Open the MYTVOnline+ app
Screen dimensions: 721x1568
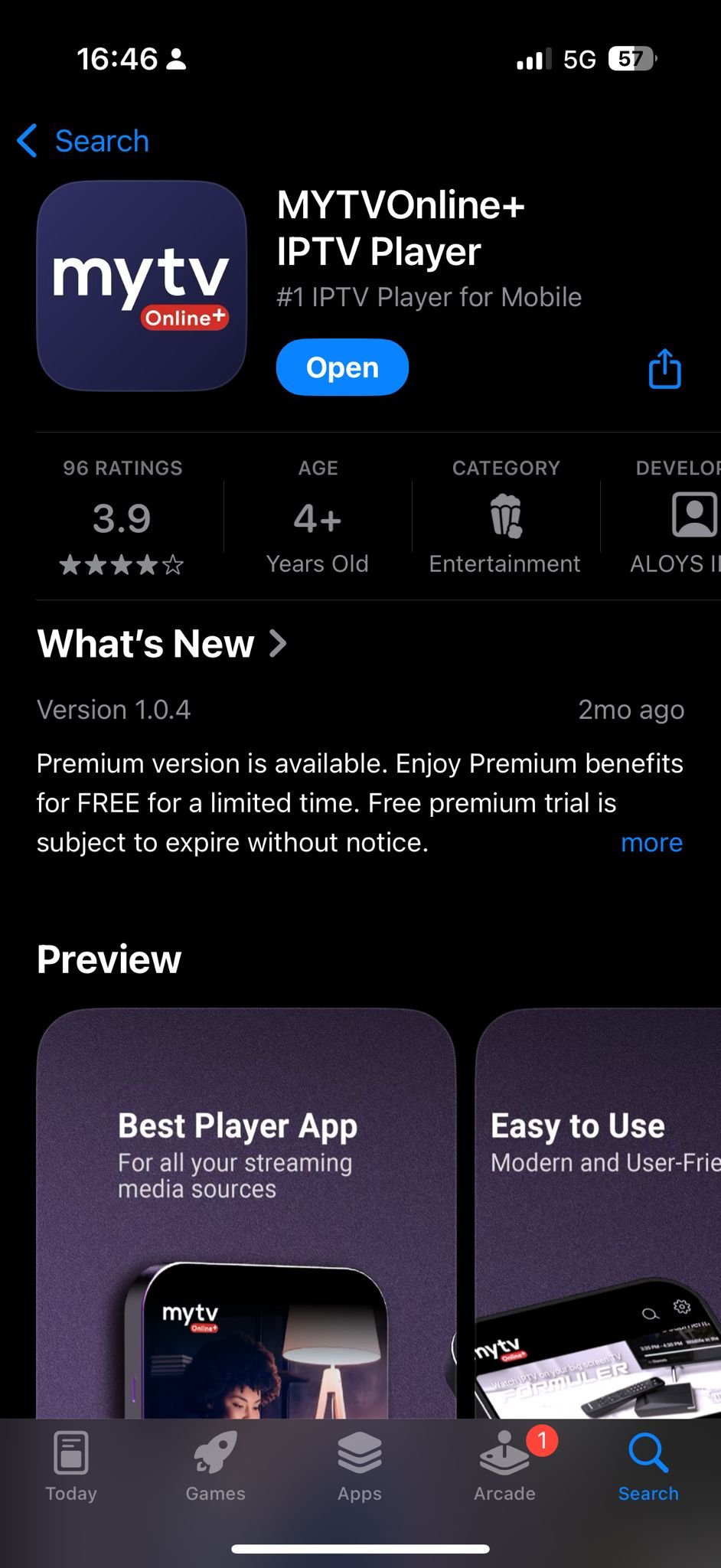pos(342,367)
